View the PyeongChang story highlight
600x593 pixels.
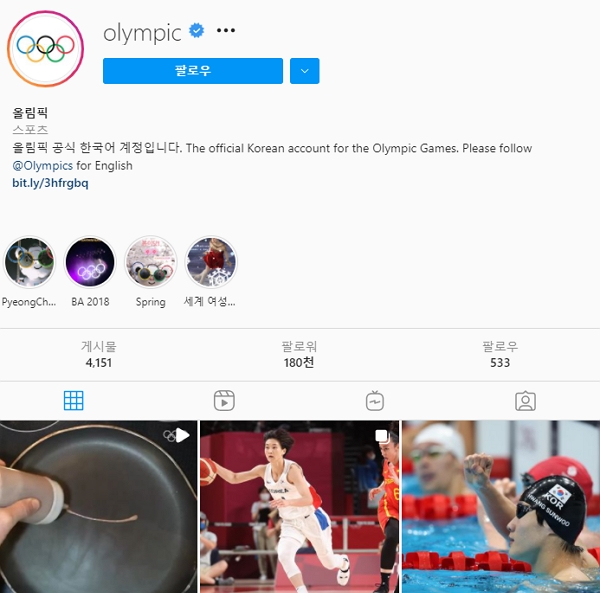[x=29, y=262]
